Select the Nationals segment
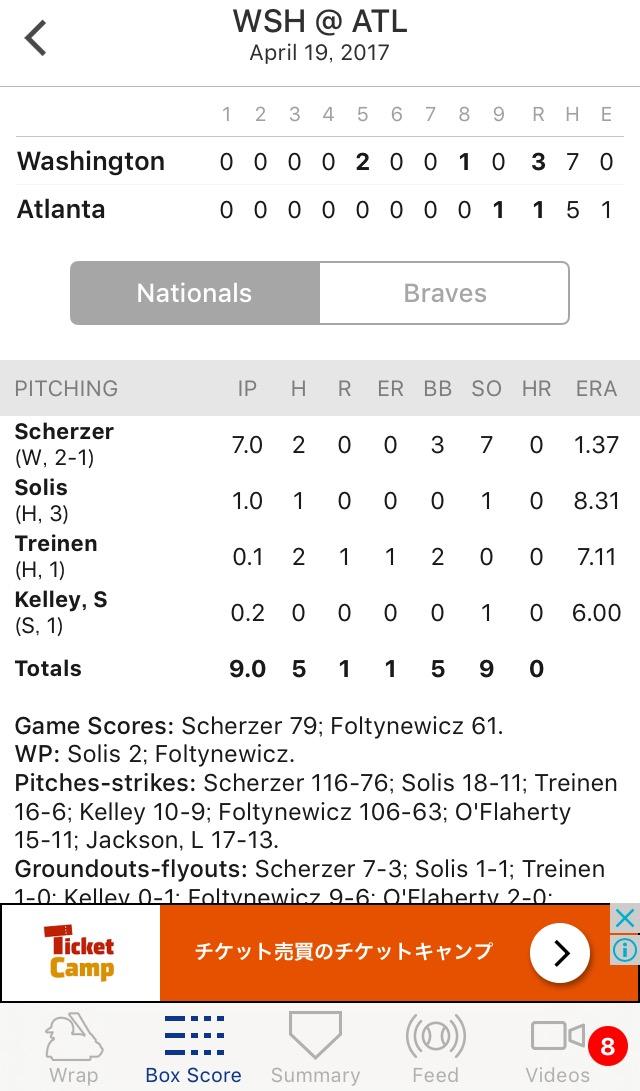This screenshot has height=1091, width=640. (195, 293)
